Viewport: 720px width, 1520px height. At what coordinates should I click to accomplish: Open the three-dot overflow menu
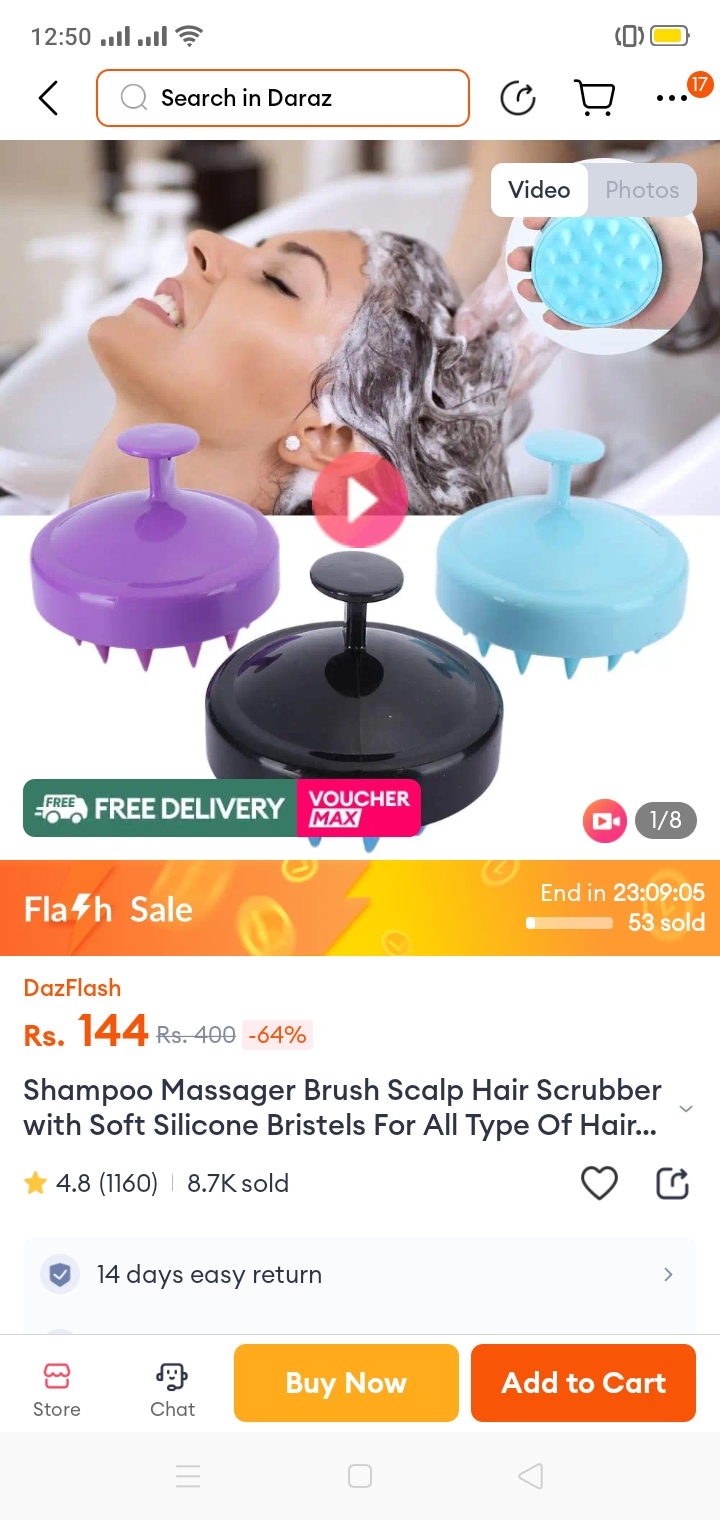click(x=672, y=98)
